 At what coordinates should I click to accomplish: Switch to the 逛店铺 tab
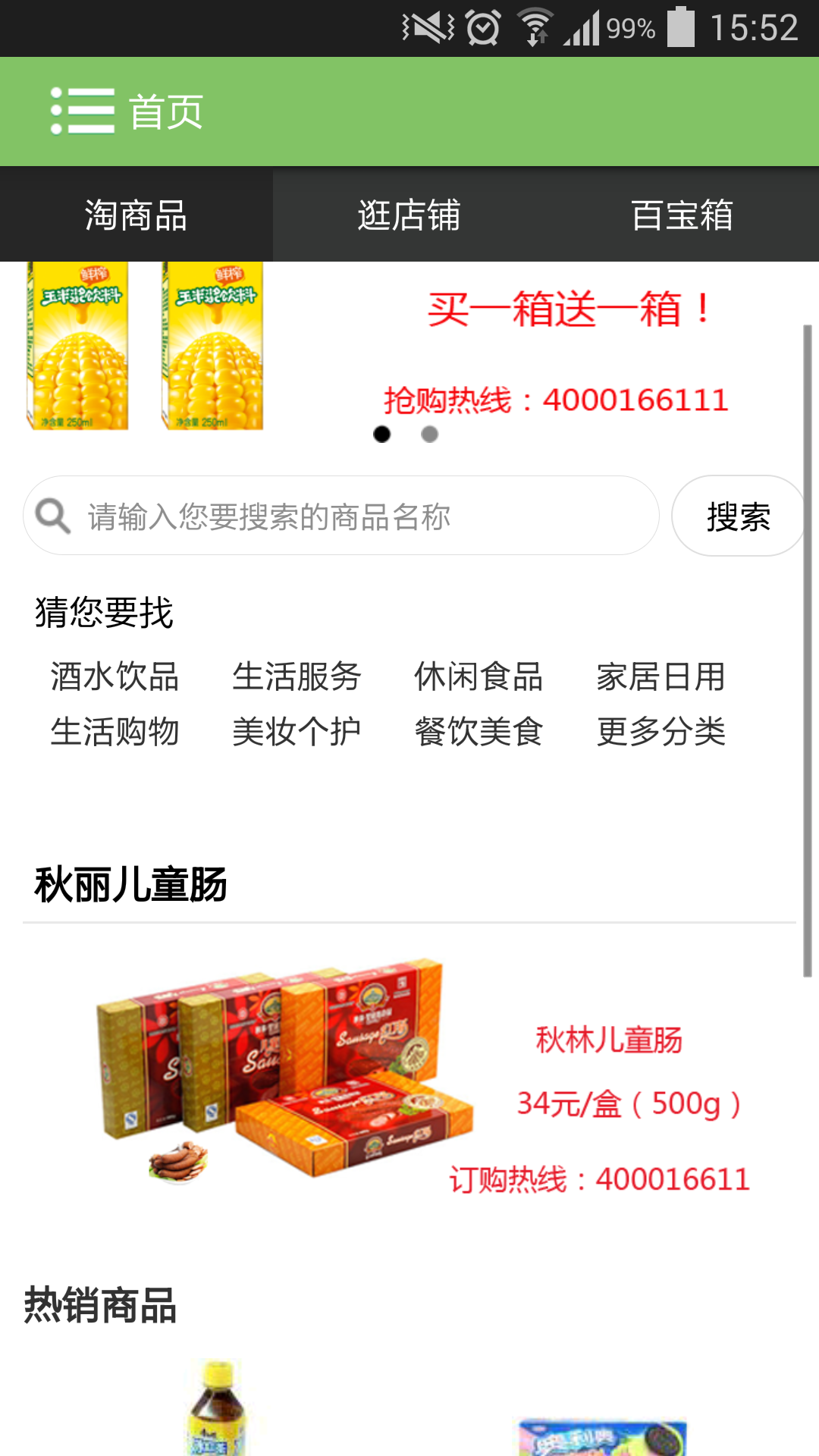409,215
